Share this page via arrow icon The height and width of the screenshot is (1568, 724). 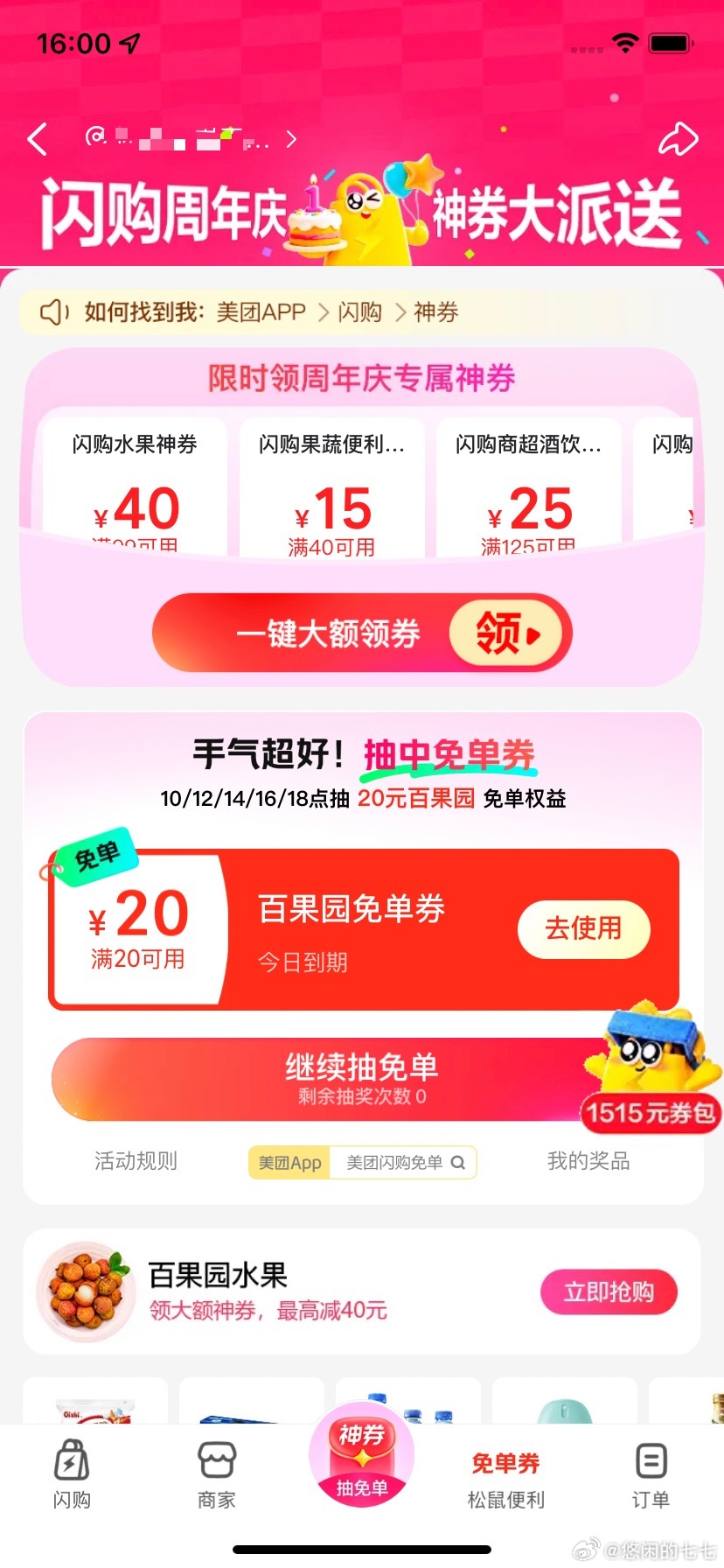pyautogui.click(x=678, y=139)
